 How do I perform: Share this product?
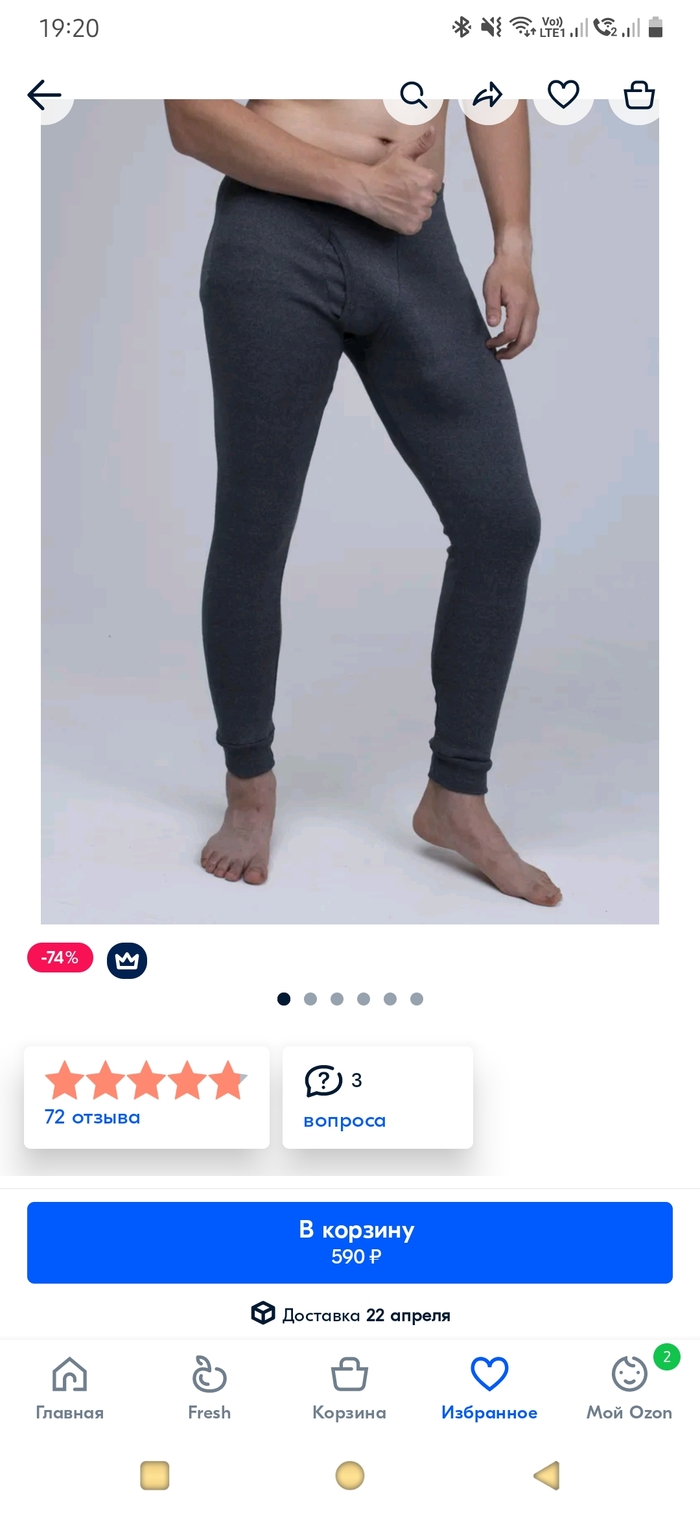488,95
